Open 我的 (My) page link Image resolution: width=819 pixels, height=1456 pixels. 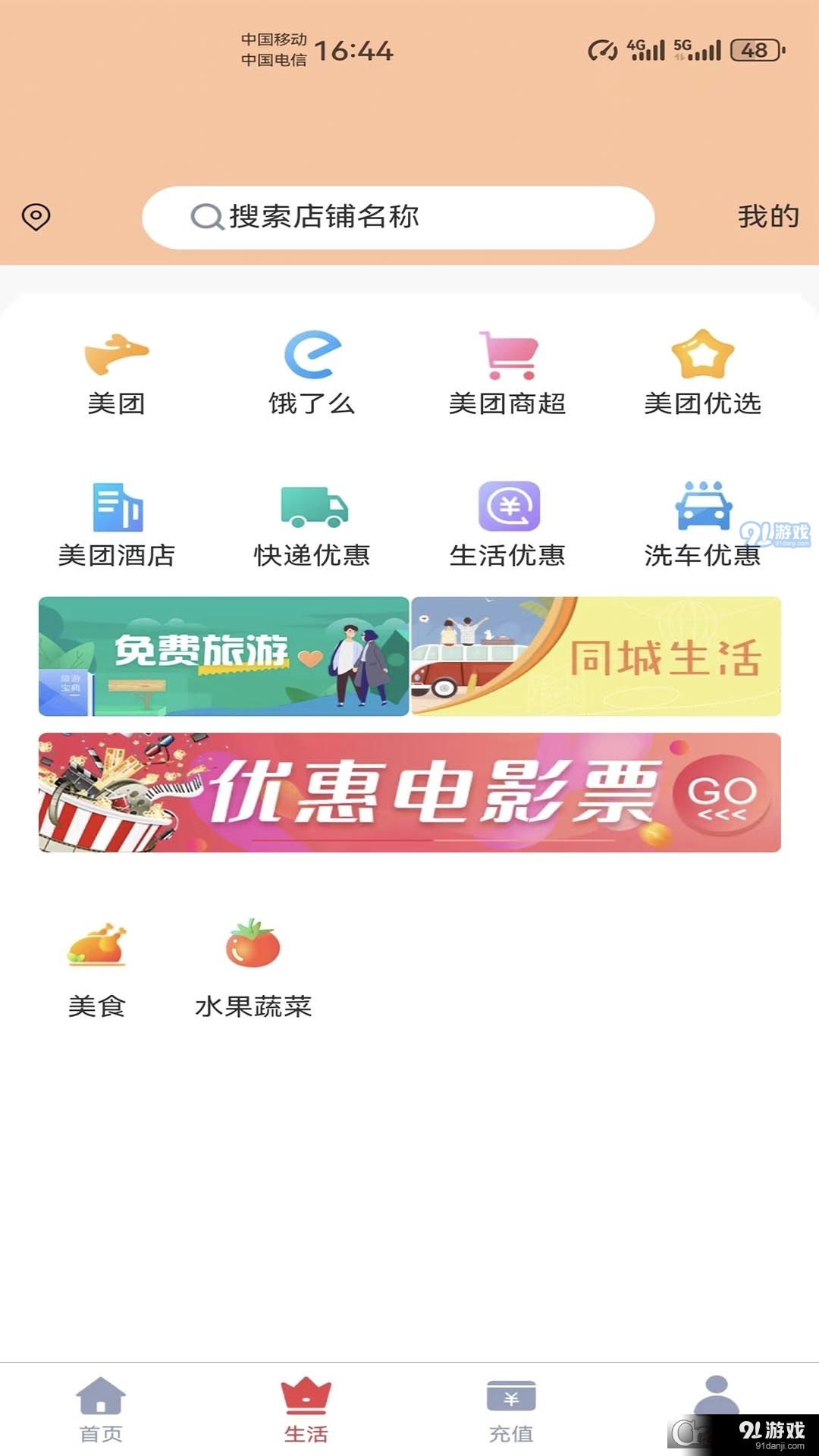[767, 216]
